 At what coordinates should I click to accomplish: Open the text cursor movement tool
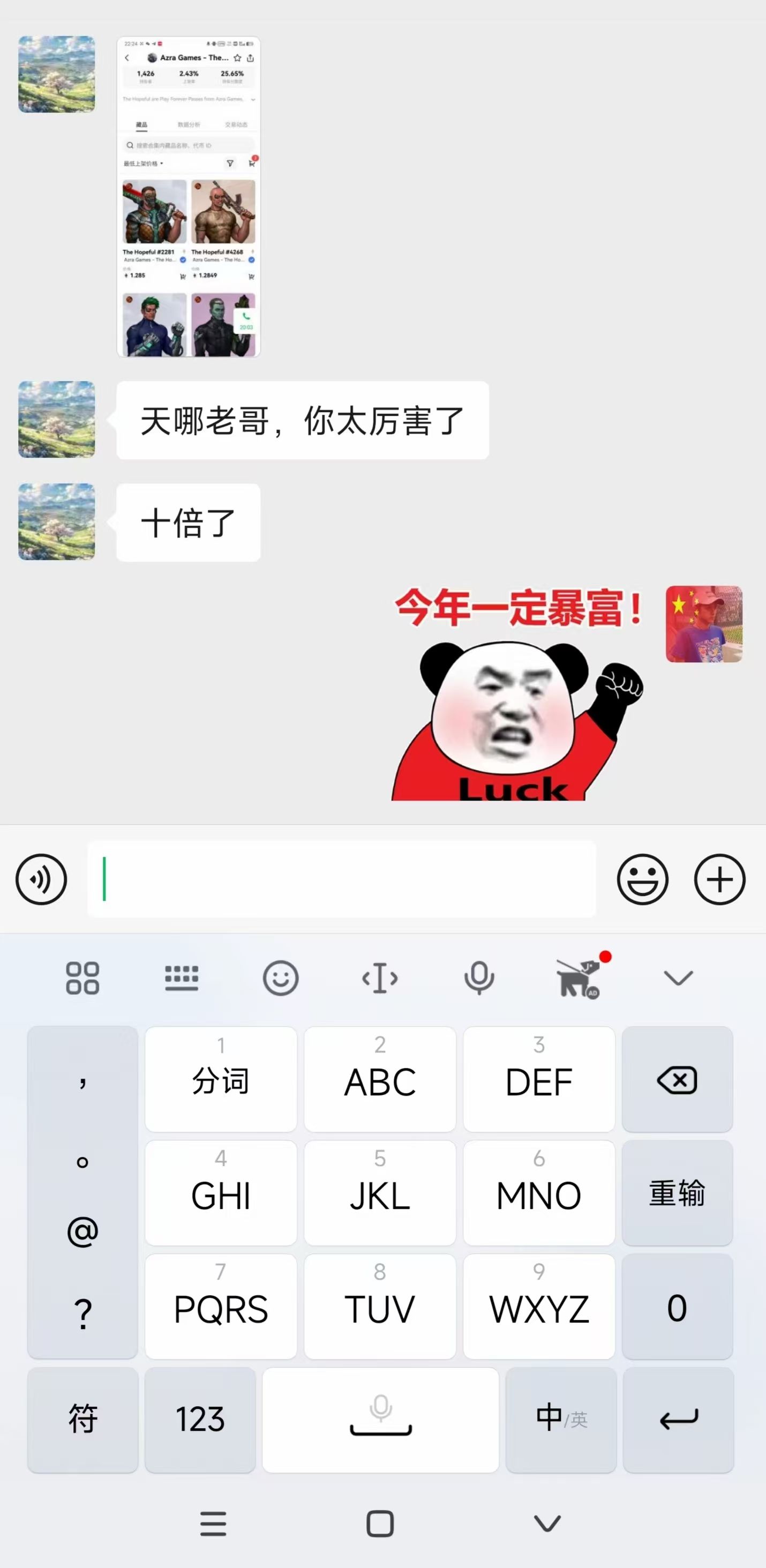380,978
